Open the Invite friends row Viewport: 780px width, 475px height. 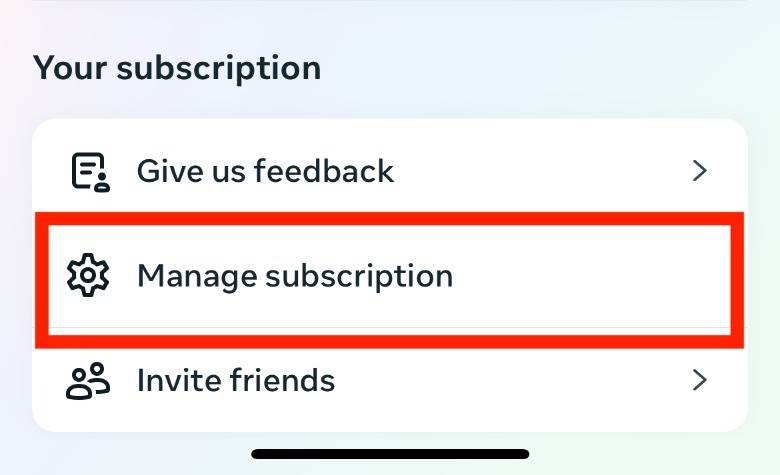click(390, 381)
